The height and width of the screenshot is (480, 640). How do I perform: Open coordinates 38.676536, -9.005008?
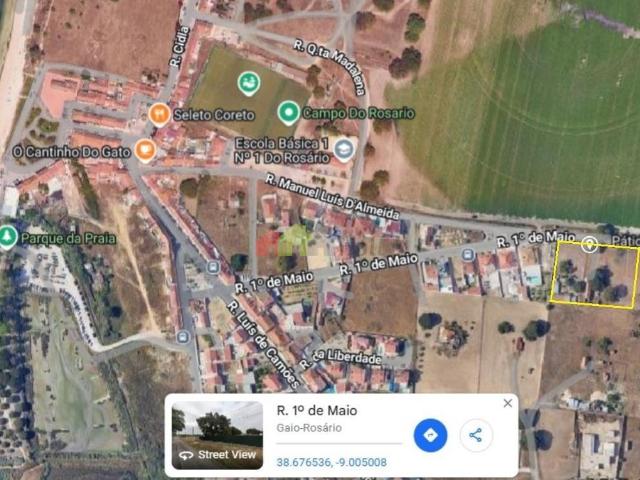[x=331, y=462]
